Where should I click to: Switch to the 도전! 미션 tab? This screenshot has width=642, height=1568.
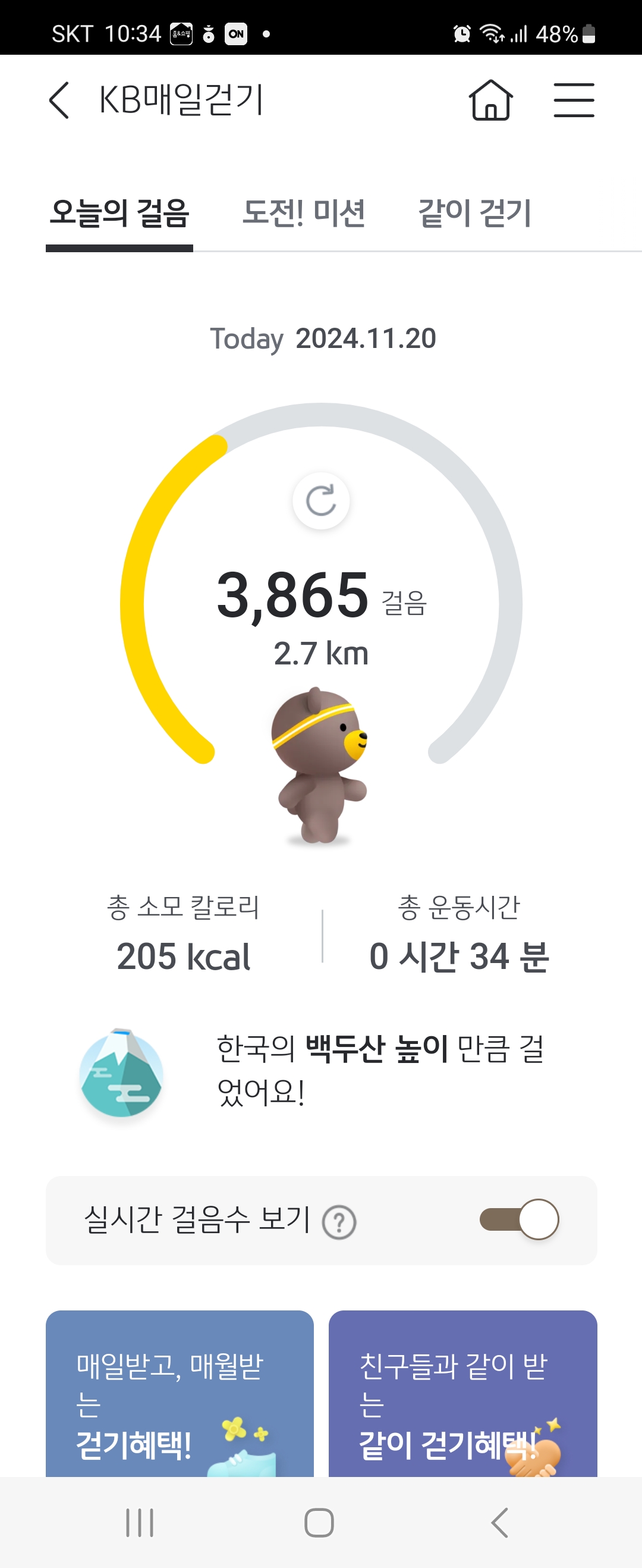304,214
